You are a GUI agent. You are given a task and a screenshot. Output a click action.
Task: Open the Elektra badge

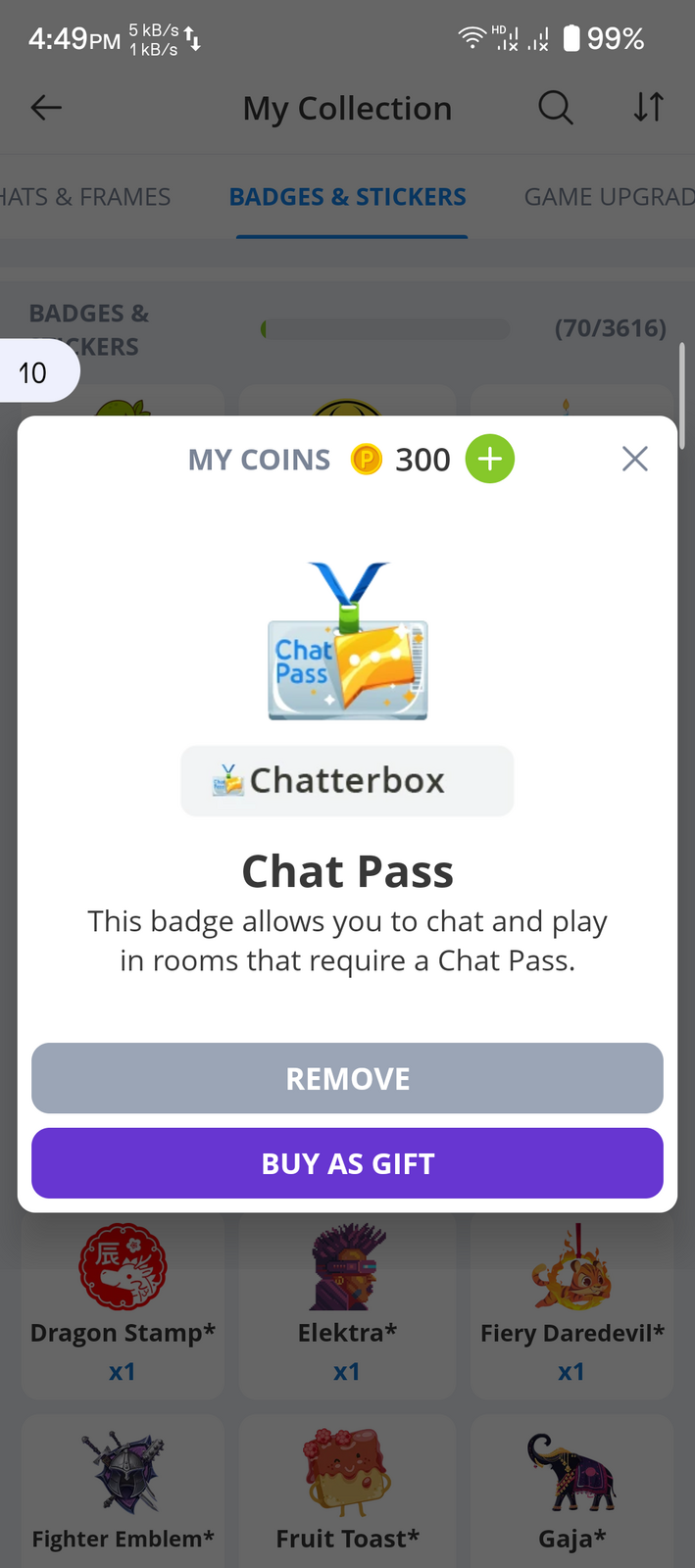point(347,1303)
